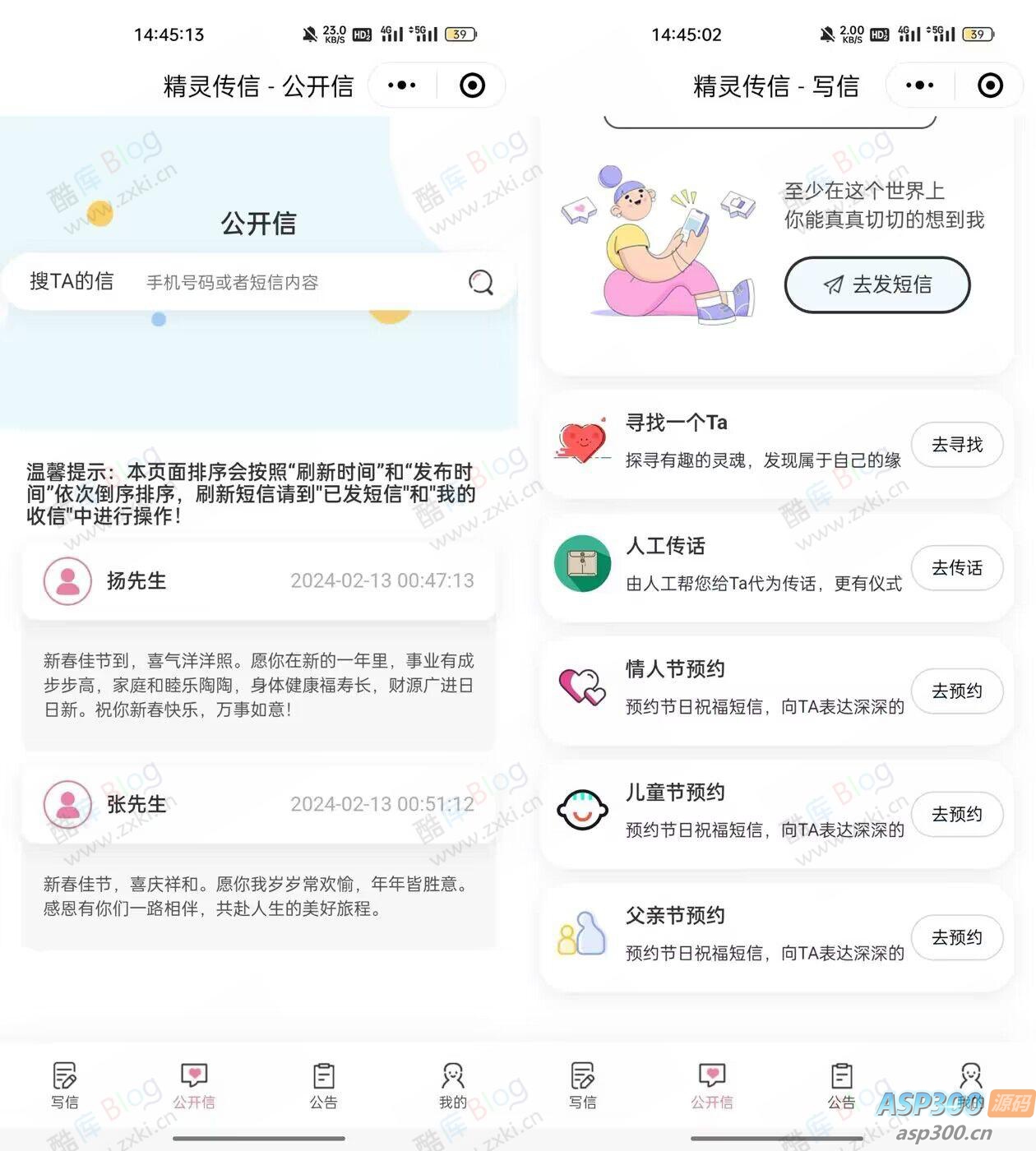
Task: Select the 写信 pencil icon in bottom navigation
Action: click(x=65, y=1084)
